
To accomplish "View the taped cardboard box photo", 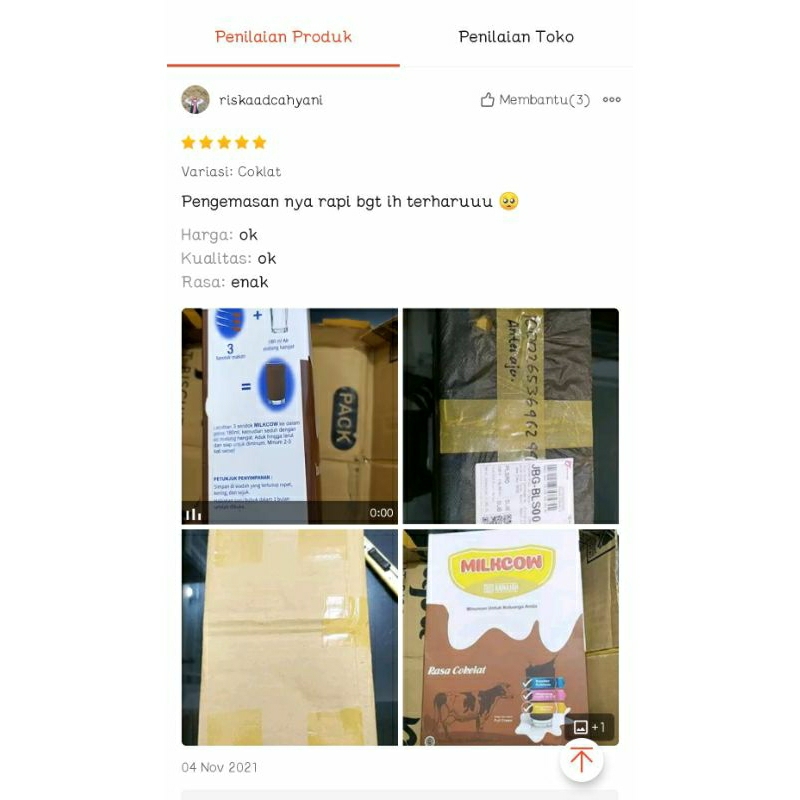I will tap(289, 637).
